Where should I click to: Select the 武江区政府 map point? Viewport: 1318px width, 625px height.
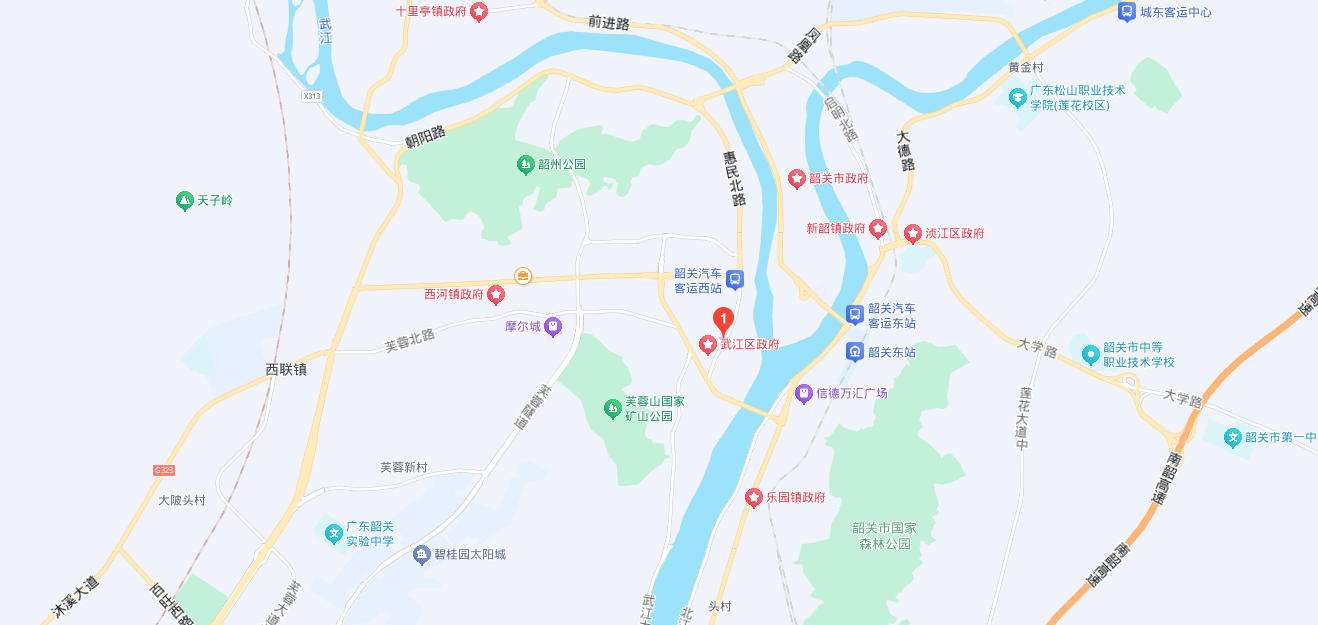pyautogui.click(x=708, y=345)
